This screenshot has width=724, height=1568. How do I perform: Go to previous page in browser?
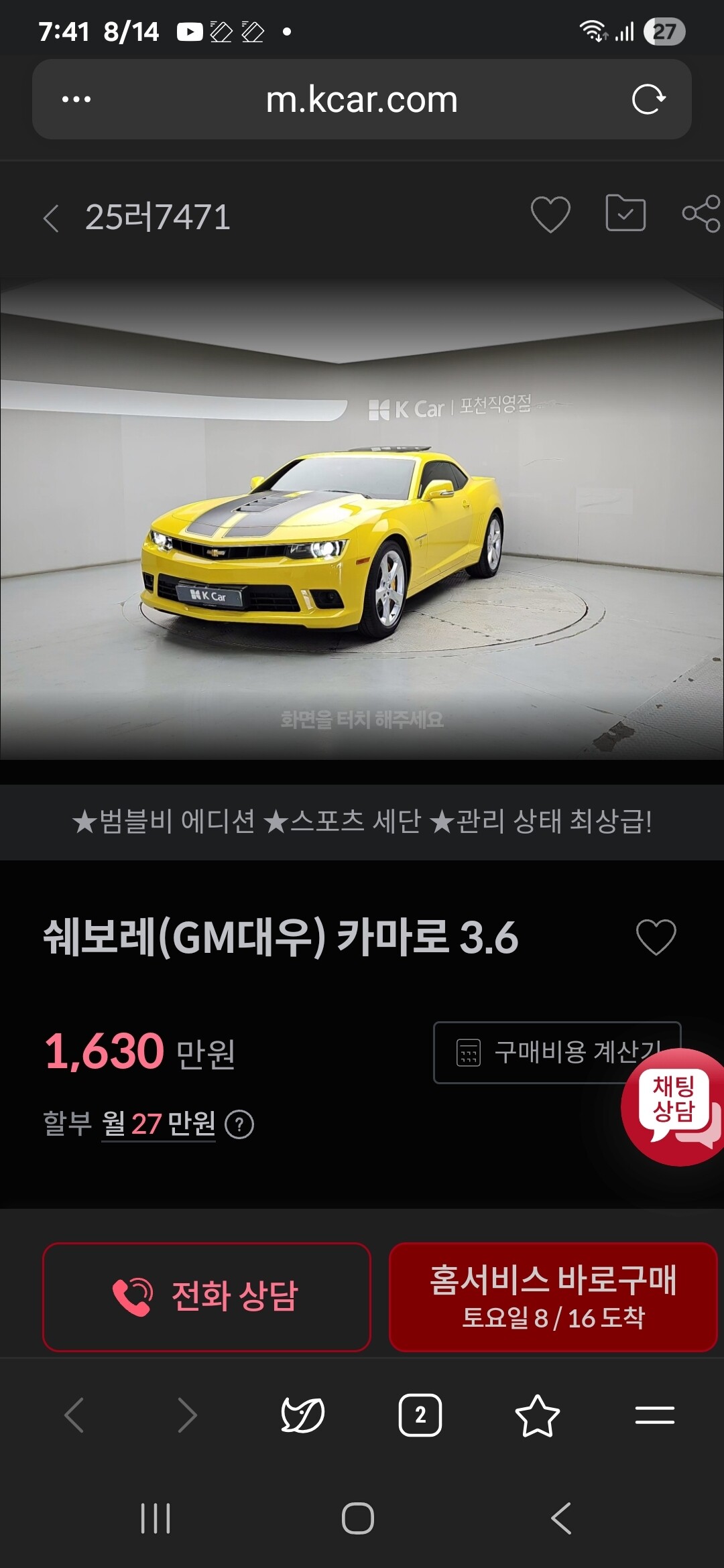(x=74, y=1415)
